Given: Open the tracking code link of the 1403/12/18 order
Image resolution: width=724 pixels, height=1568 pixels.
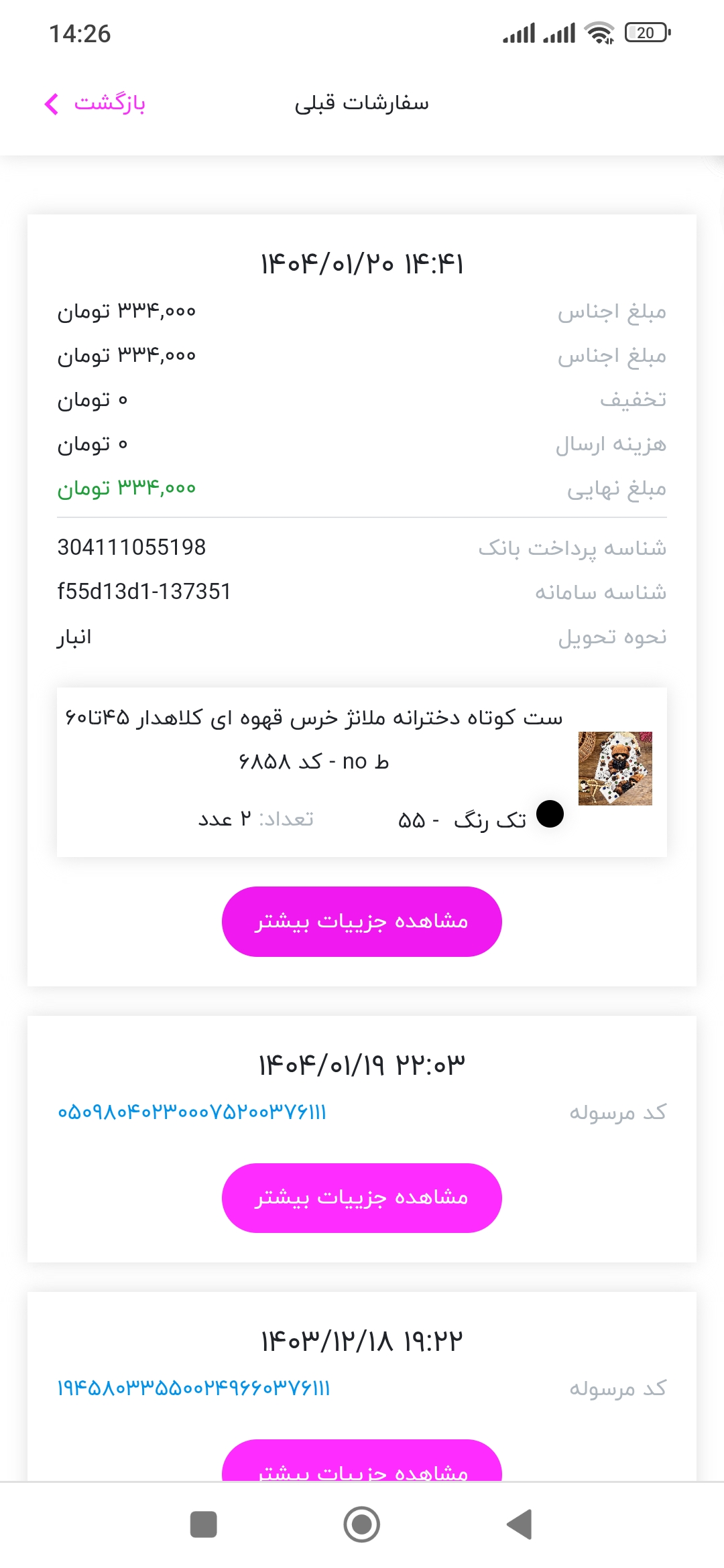Looking at the screenshot, I should [x=194, y=1388].
